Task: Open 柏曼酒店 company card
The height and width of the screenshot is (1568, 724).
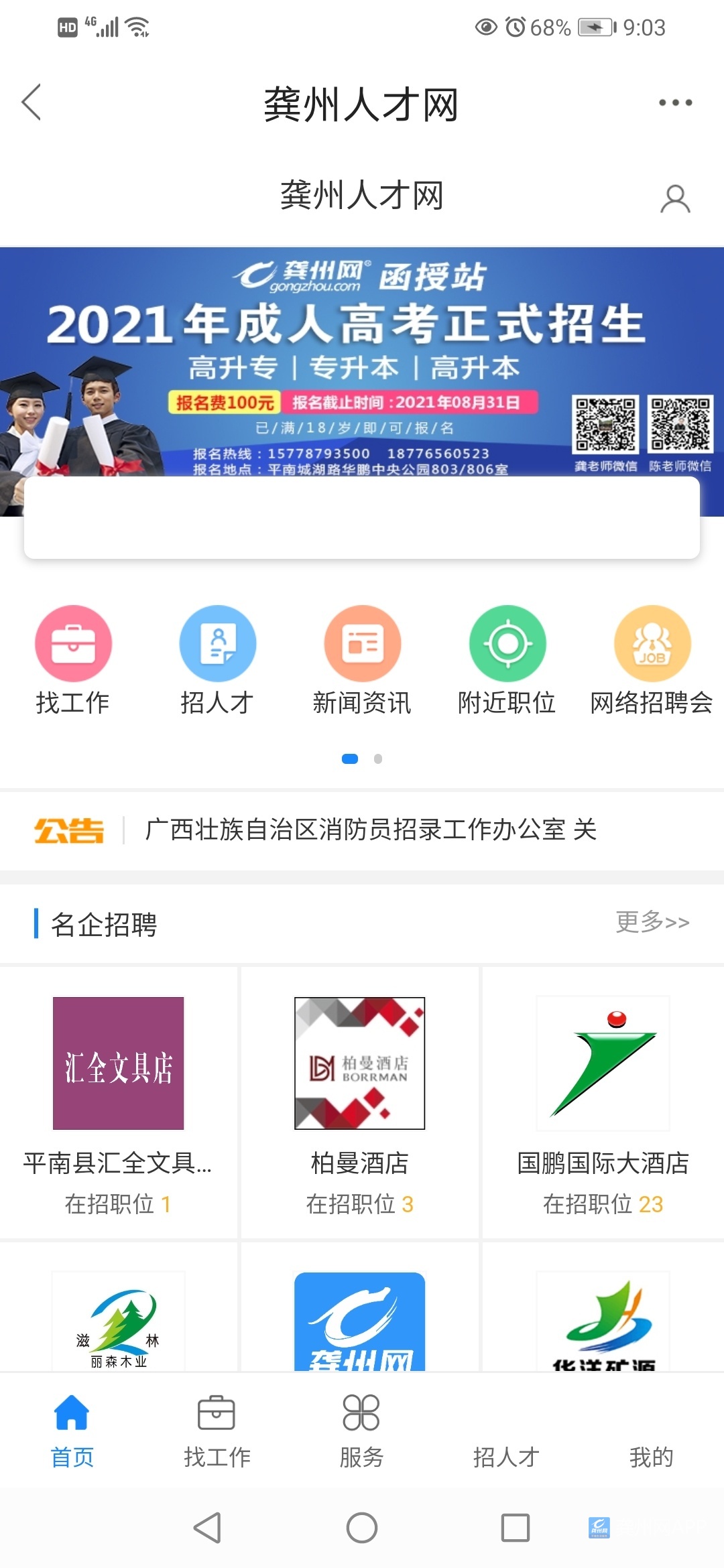Action: (360, 1102)
